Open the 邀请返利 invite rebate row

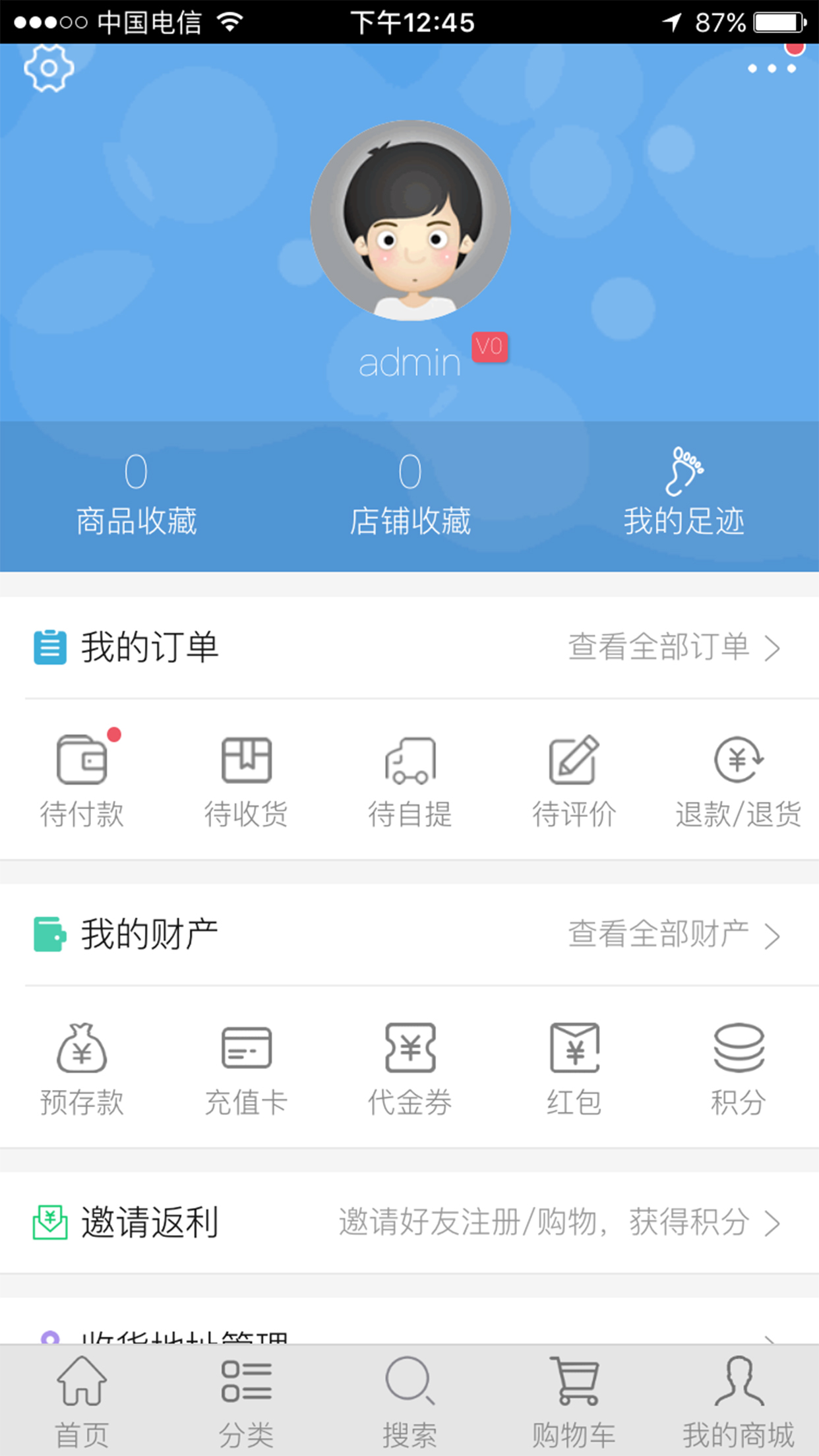click(x=409, y=1223)
